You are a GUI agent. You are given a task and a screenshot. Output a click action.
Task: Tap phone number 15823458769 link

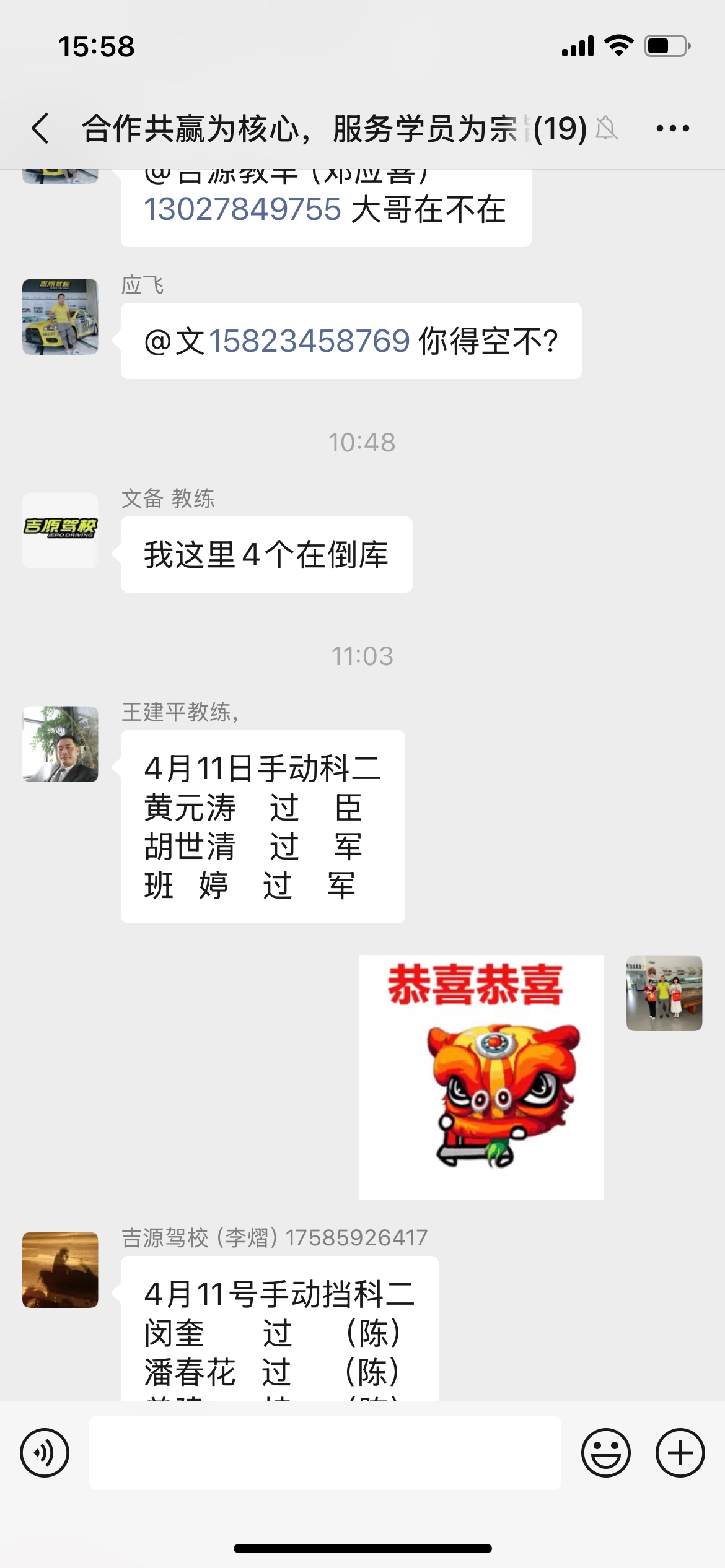point(310,341)
